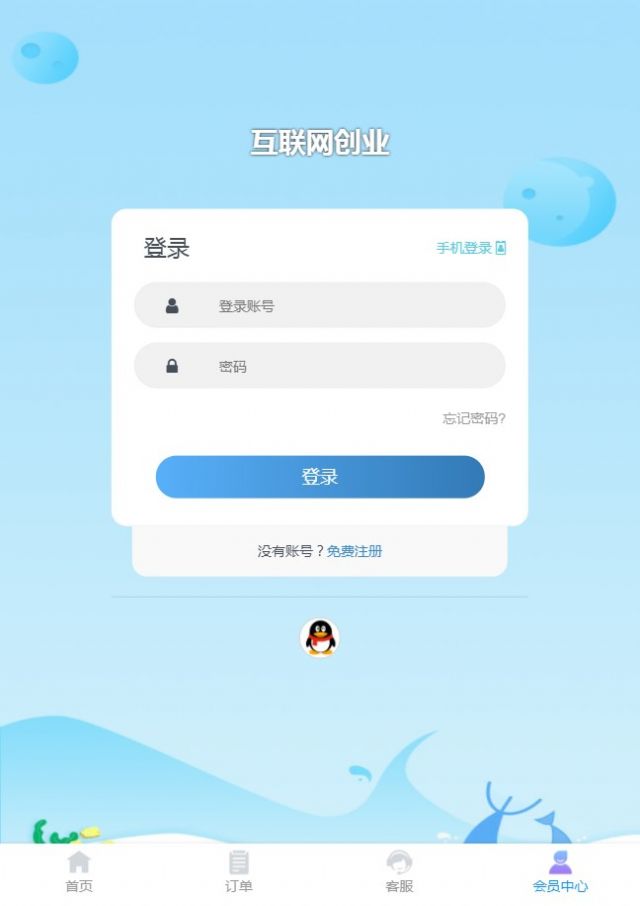The image size is (640, 906).
Task: Tap the blue 登录 button
Action: click(x=320, y=477)
